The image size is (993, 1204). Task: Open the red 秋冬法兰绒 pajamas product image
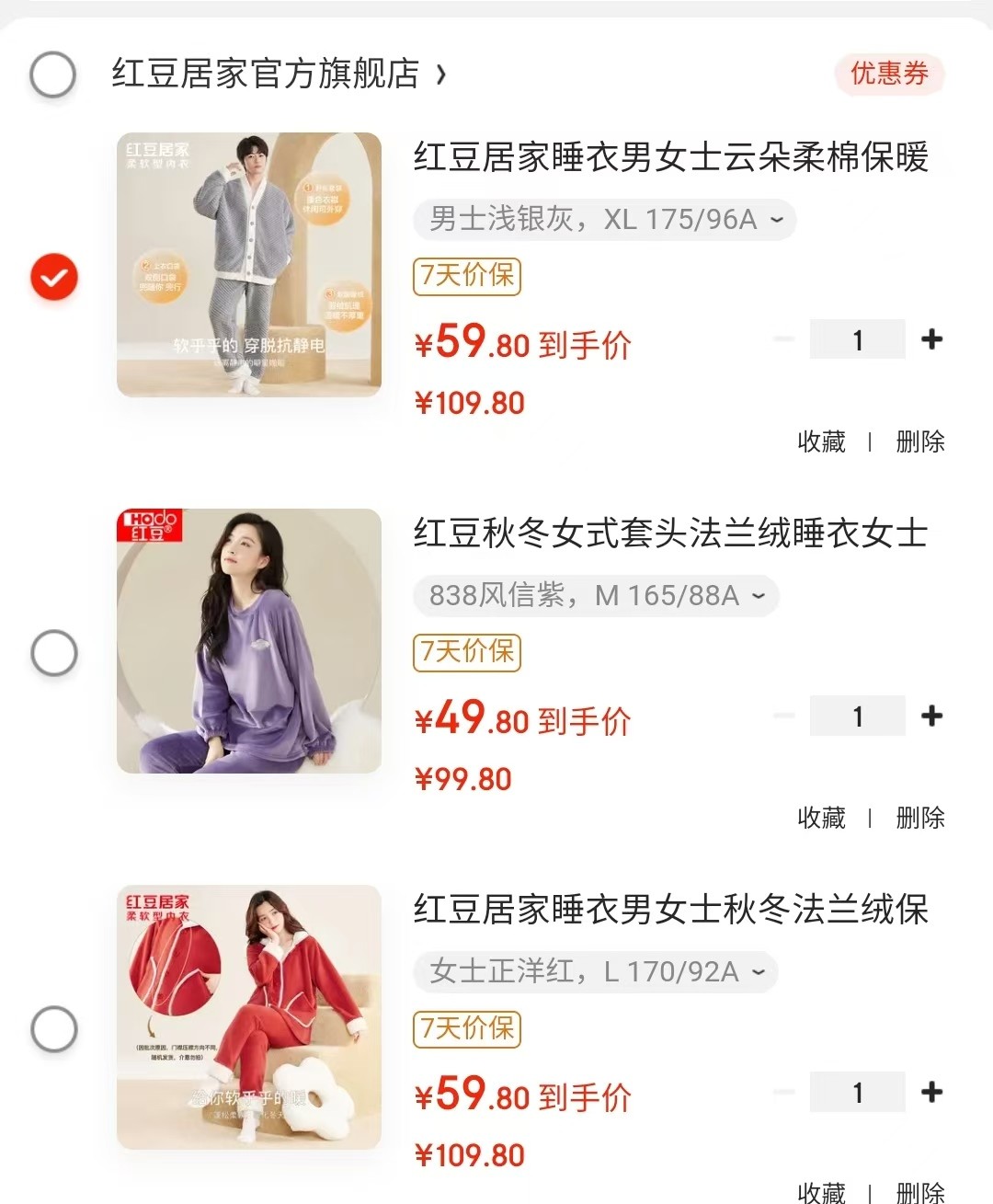pos(249,1017)
